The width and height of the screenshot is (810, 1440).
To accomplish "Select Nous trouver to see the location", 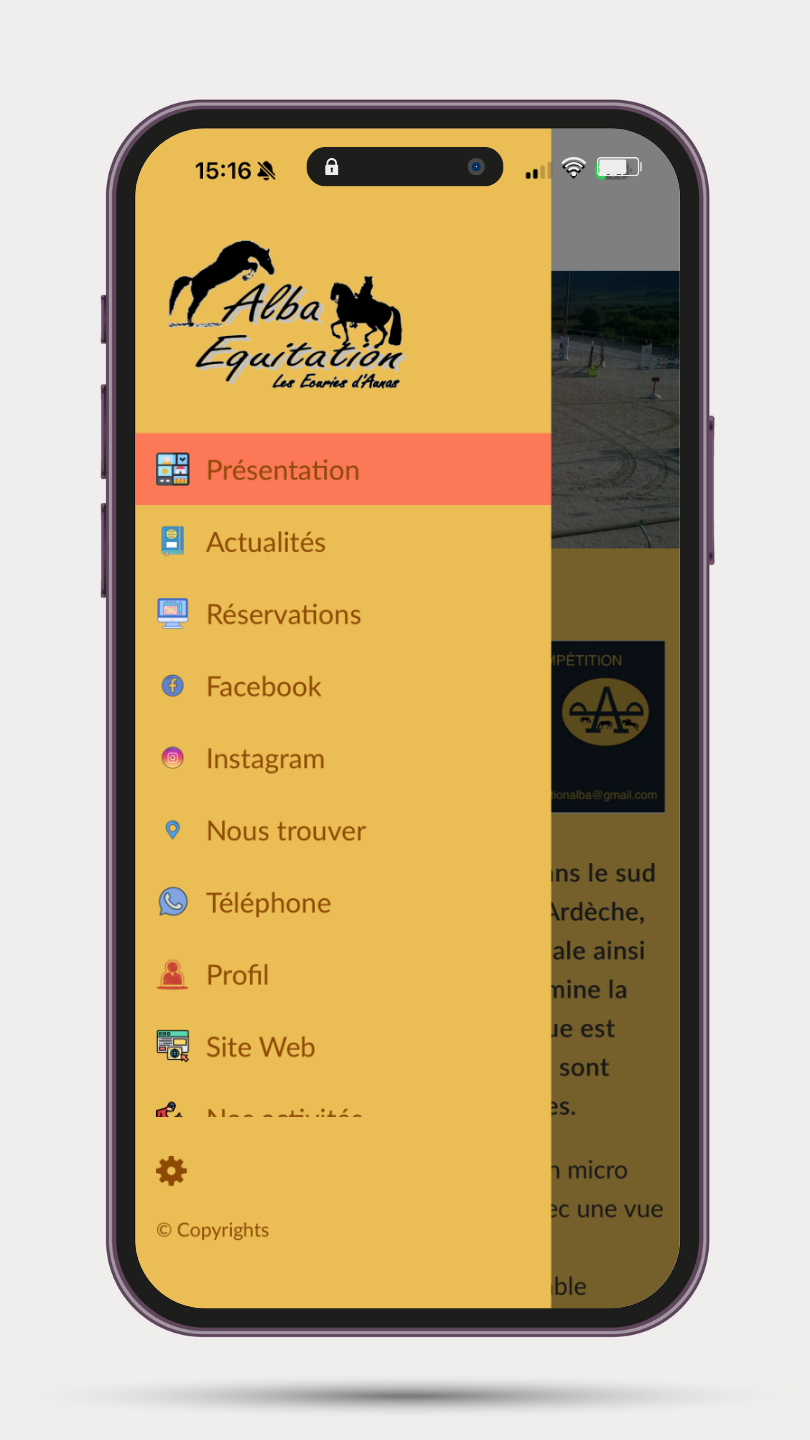I will click(x=286, y=830).
